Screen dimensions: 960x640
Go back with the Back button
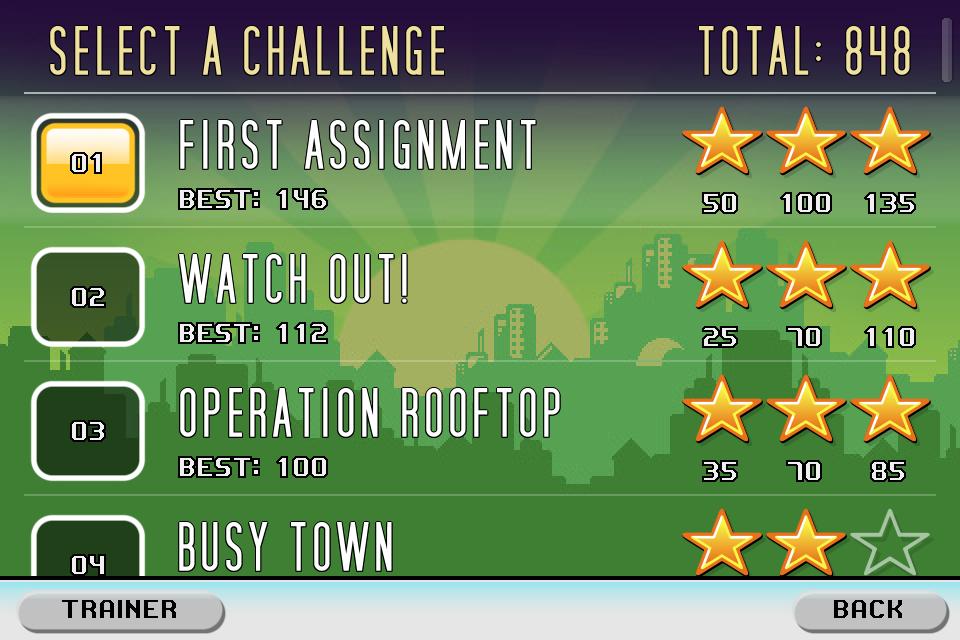click(x=868, y=610)
